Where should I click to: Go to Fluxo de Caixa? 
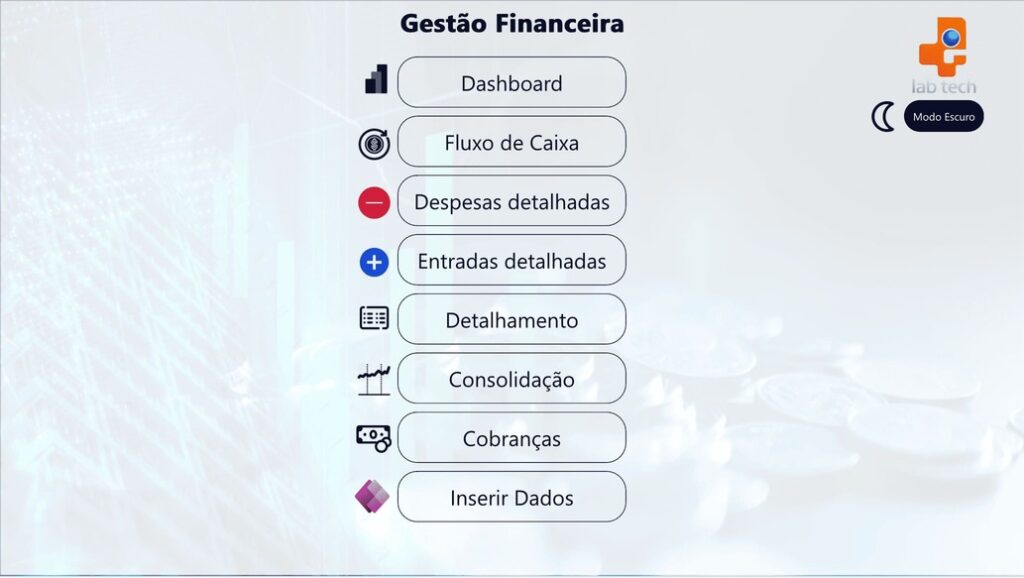511,142
